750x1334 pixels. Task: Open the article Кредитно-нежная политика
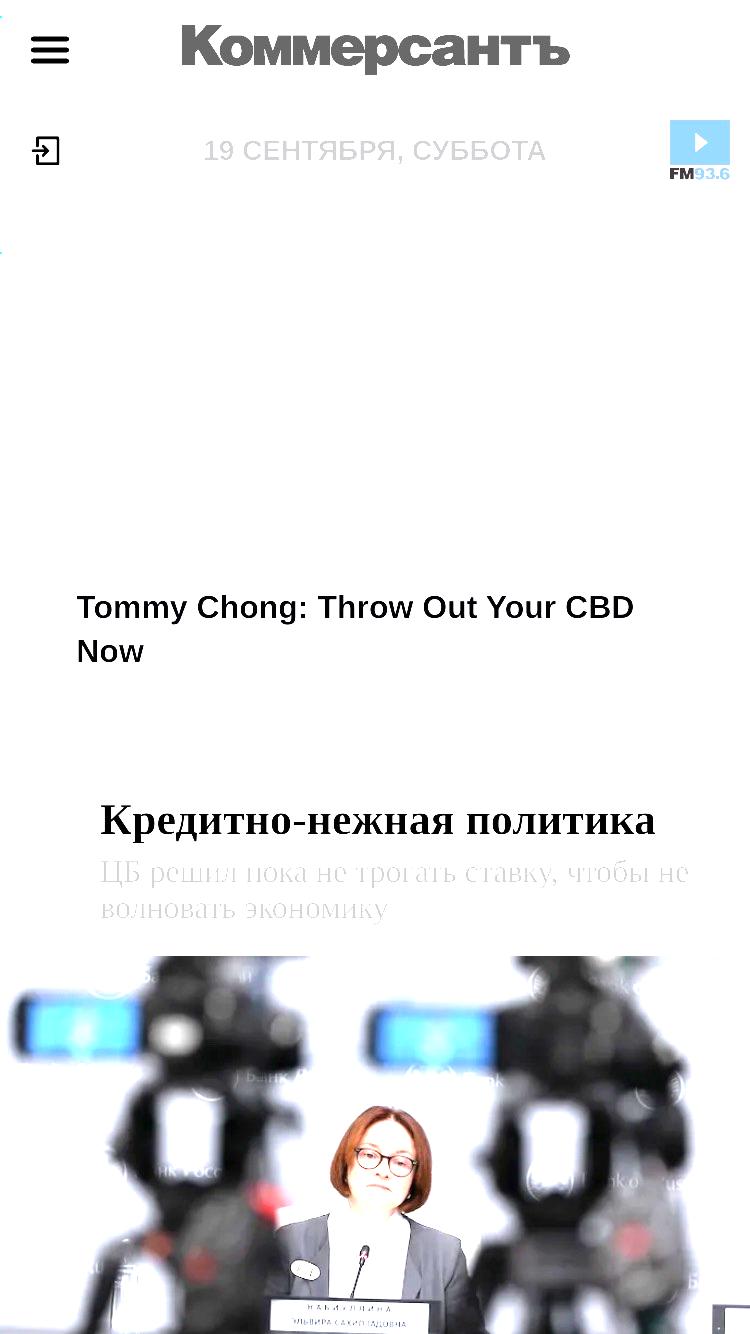378,821
